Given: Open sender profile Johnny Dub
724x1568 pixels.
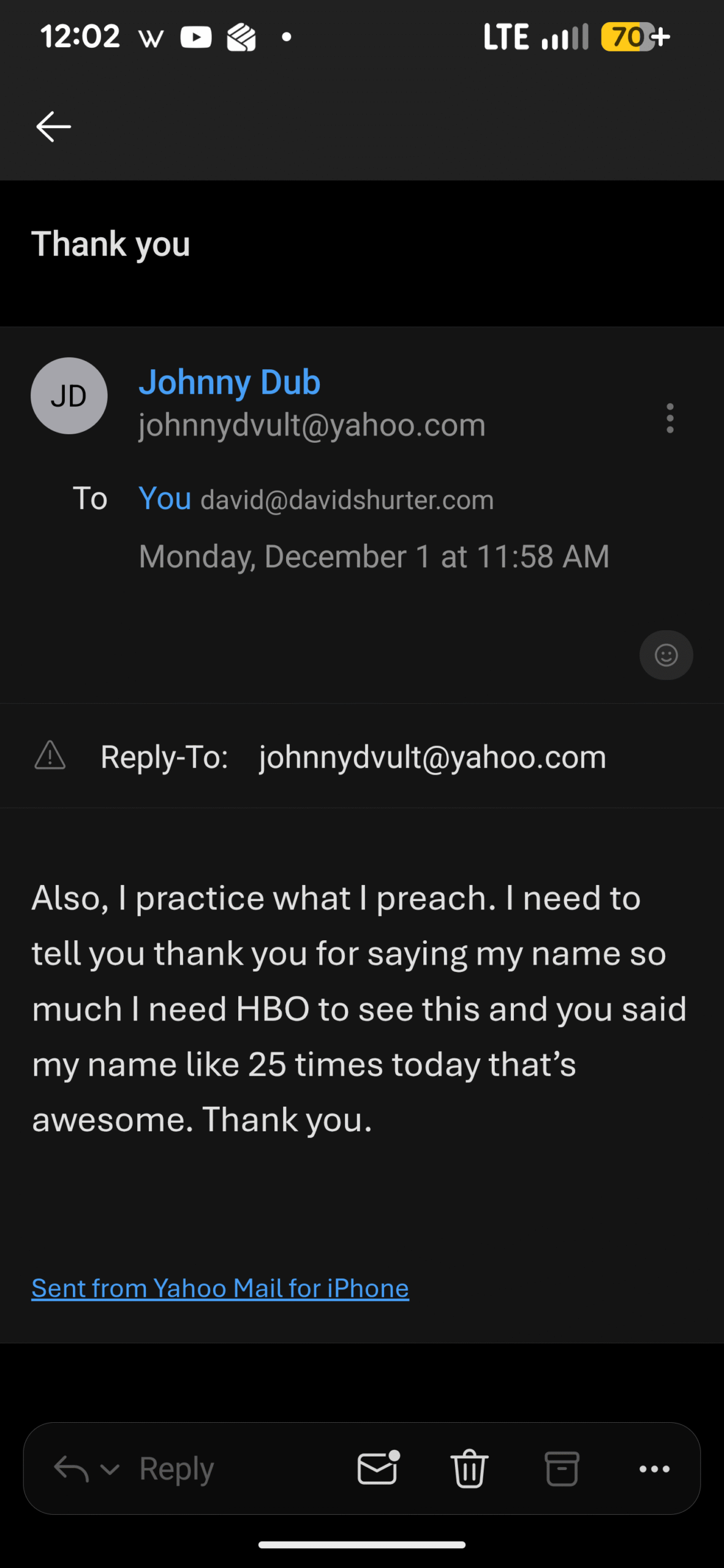Looking at the screenshot, I should (x=229, y=382).
